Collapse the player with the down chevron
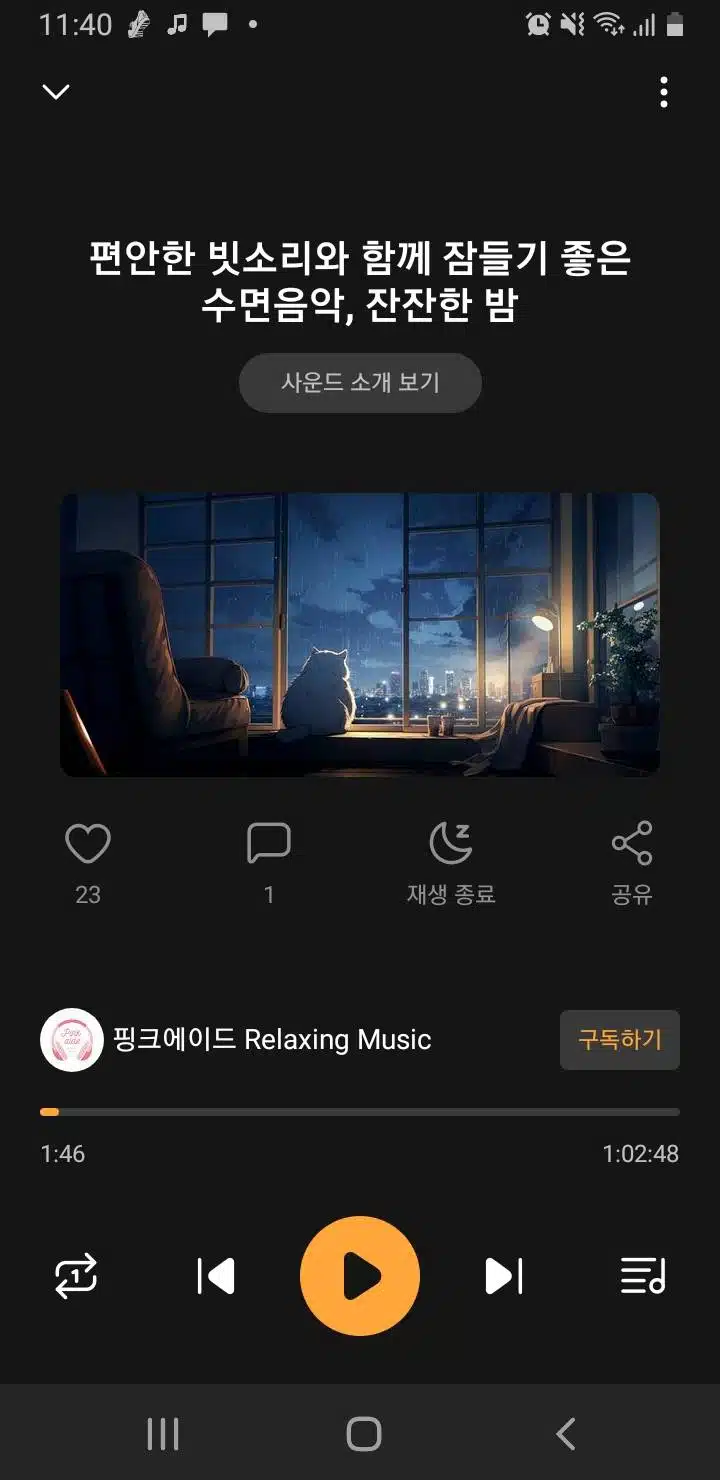 pyautogui.click(x=56, y=92)
